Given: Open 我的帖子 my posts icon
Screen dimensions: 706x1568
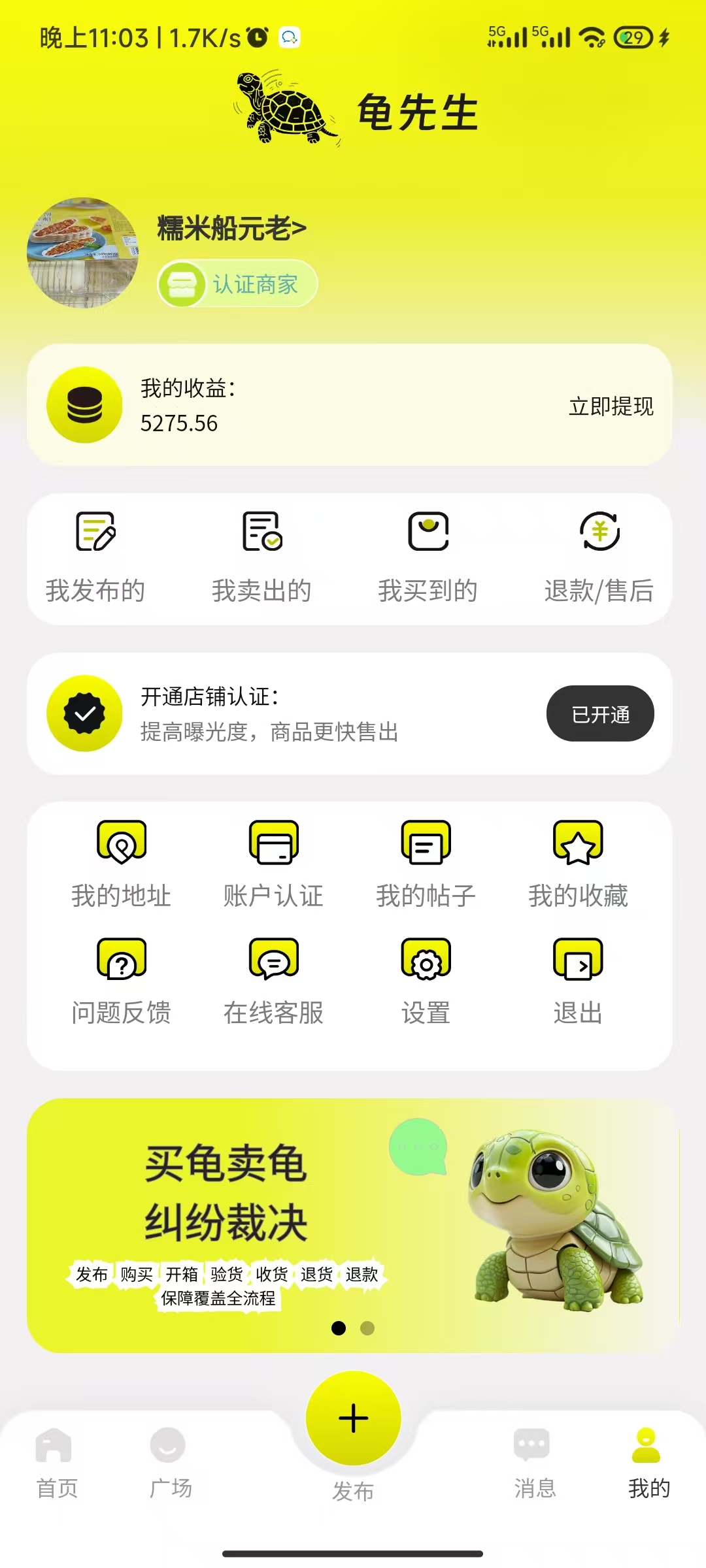Looking at the screenshot, I should (427, 843).
